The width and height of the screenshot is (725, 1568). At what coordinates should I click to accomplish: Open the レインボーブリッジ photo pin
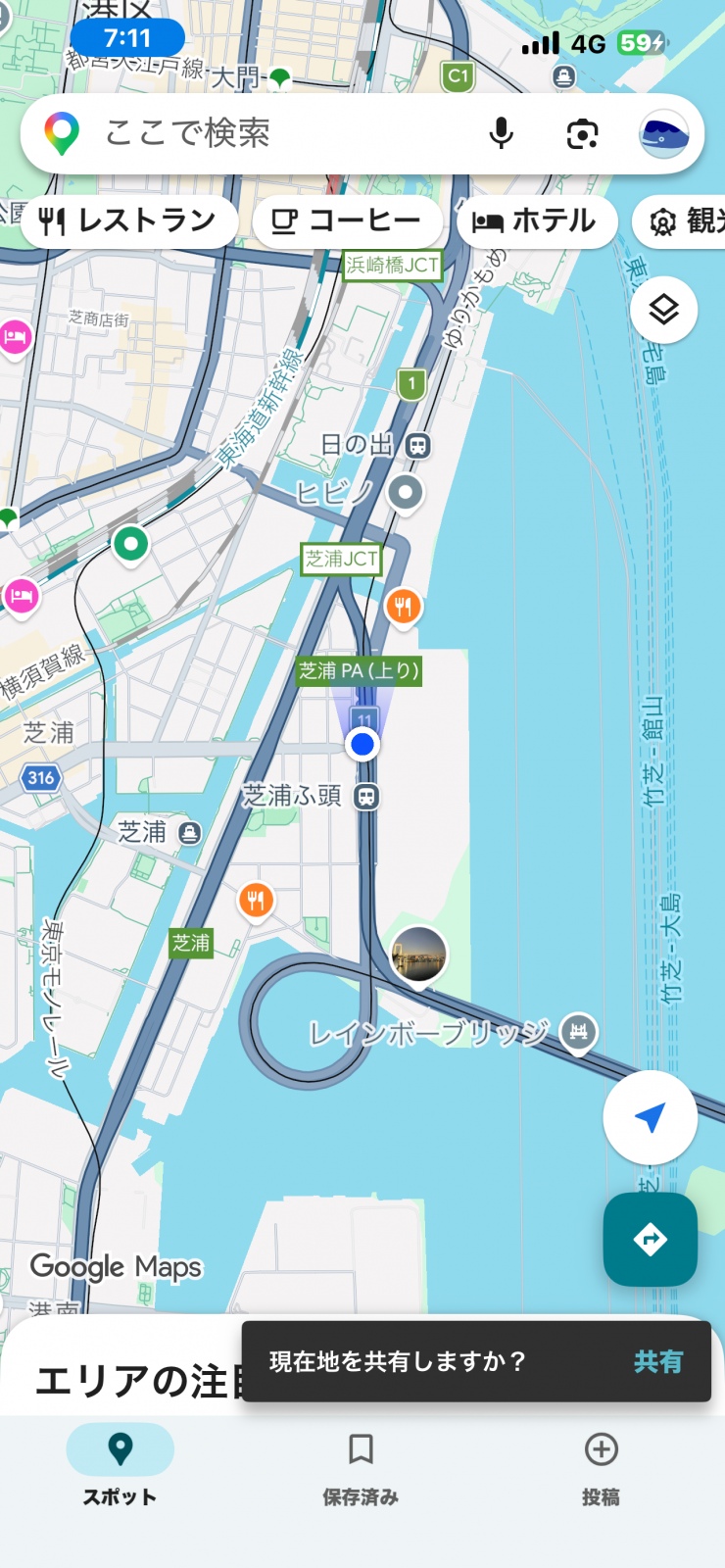coord(419,954)
